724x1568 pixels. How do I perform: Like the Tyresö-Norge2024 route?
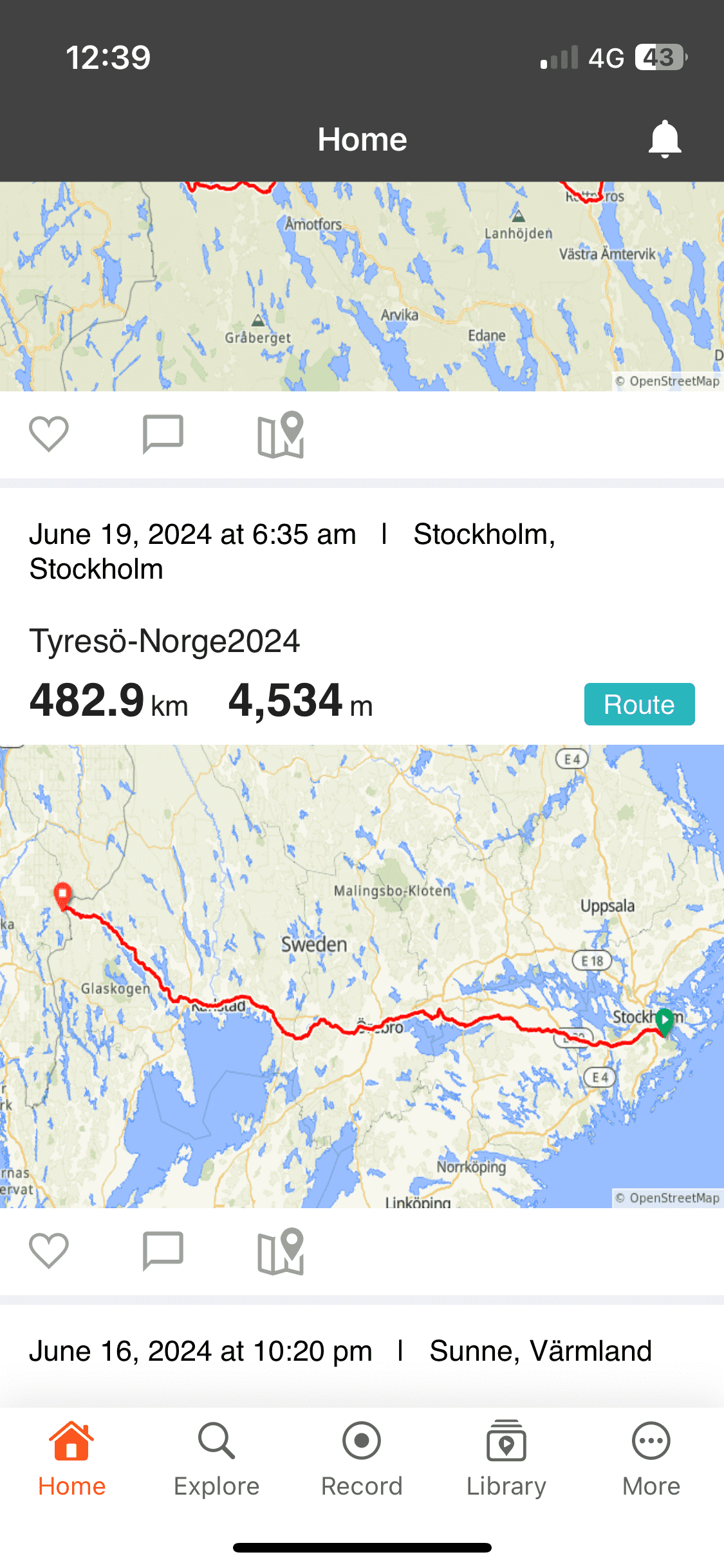pyautogui.click(x=49, y=1251)
